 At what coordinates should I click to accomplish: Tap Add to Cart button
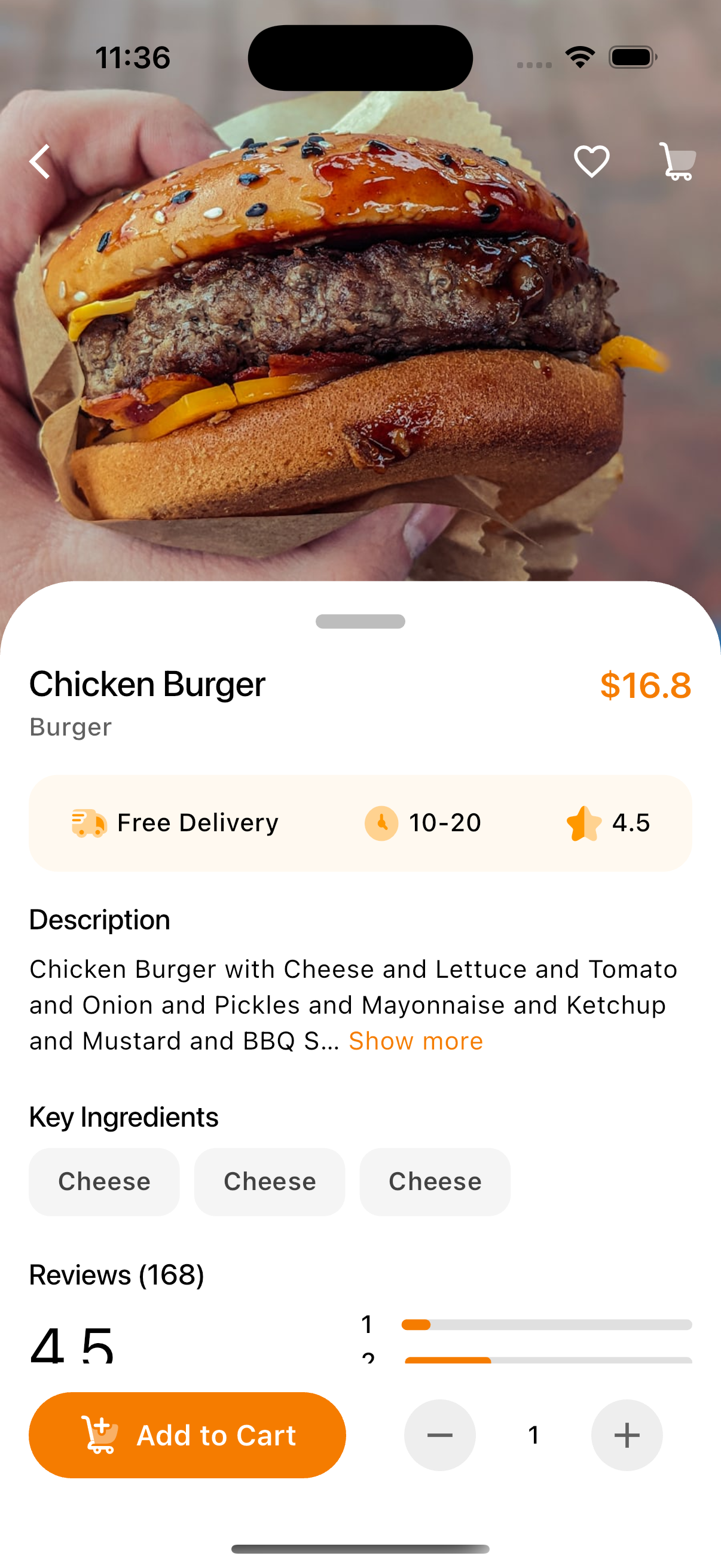click(187, 1435)
